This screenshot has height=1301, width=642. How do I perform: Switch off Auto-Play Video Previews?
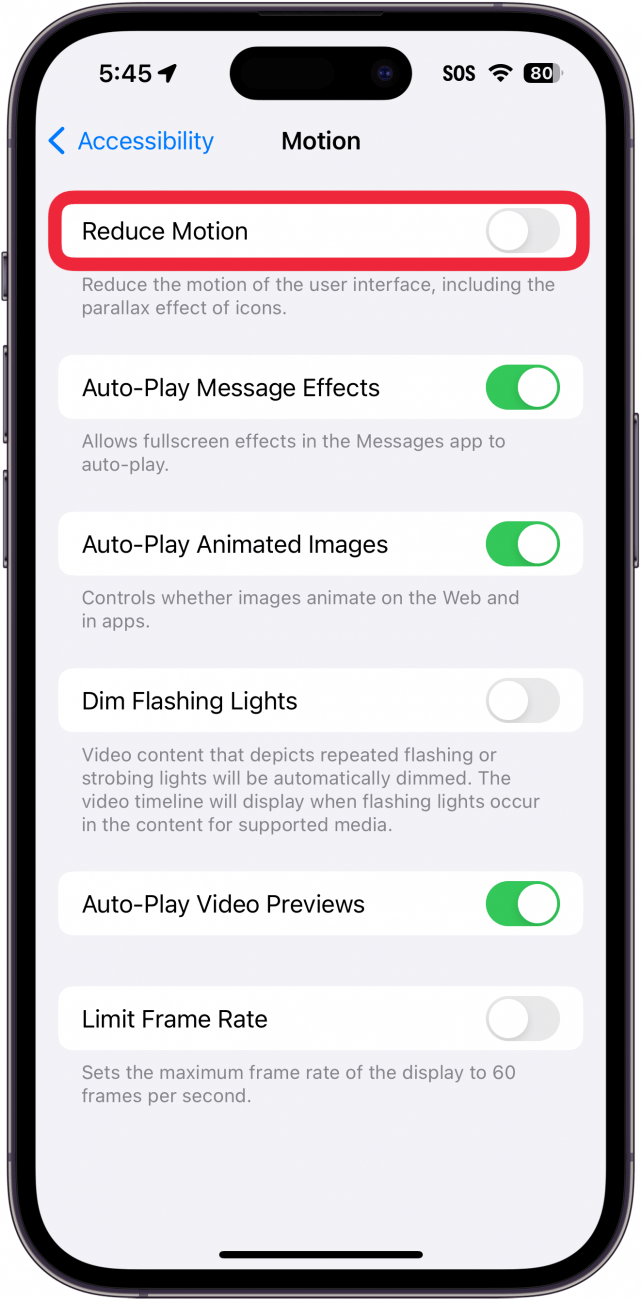click(522, 904)
